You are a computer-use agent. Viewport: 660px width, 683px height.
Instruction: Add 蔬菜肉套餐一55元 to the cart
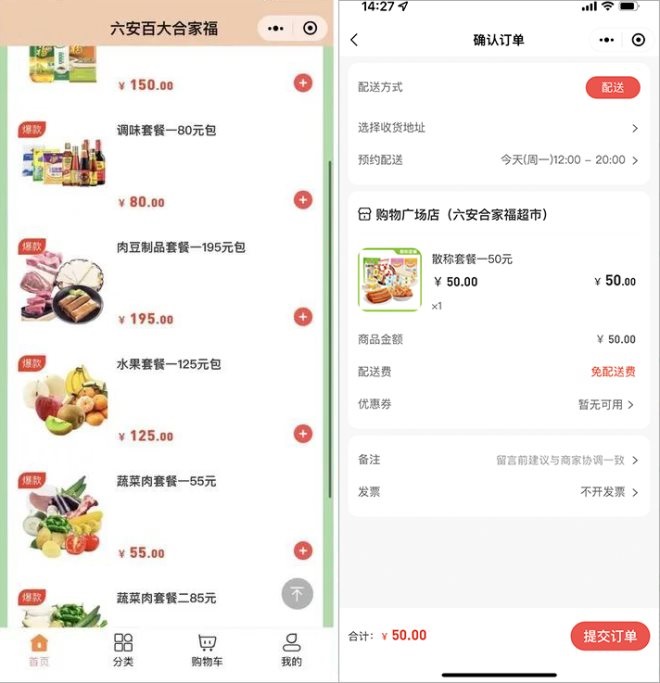coord(303,551)
